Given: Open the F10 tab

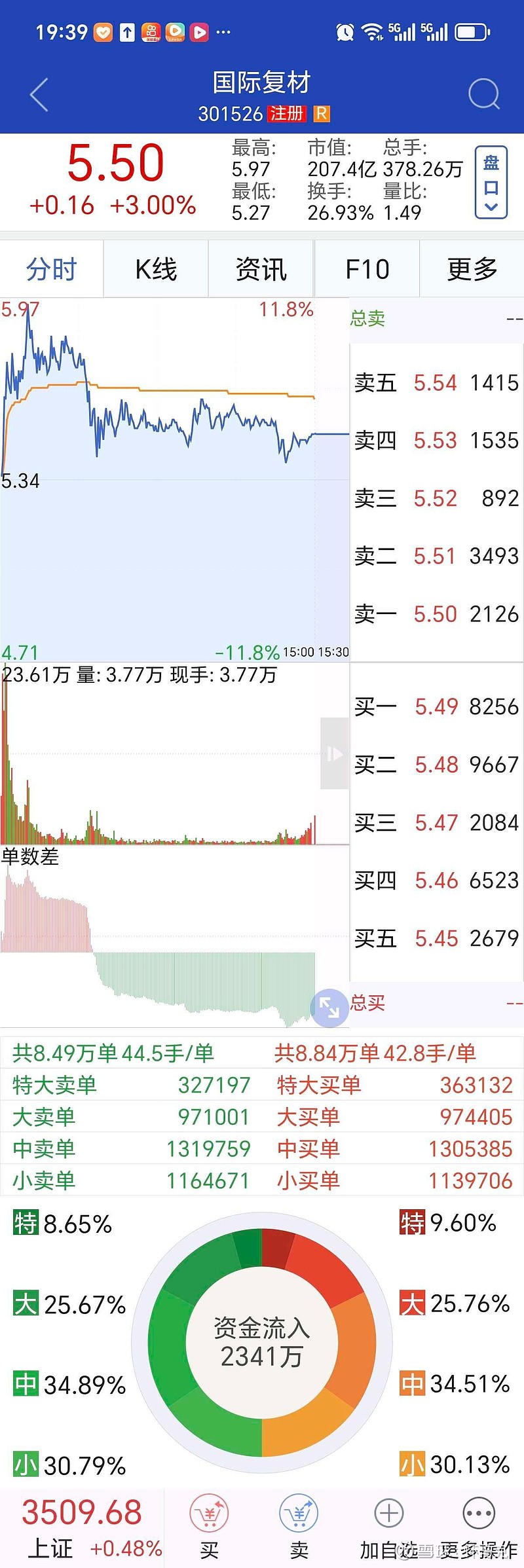Looking at the screenshot, I should (x=367, y=268).
